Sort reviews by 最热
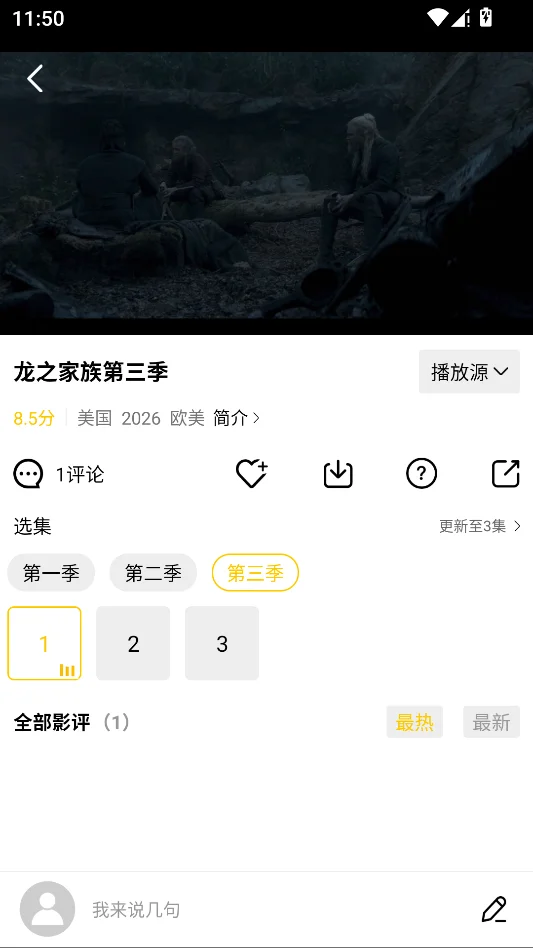 click(x=415, y=722)
